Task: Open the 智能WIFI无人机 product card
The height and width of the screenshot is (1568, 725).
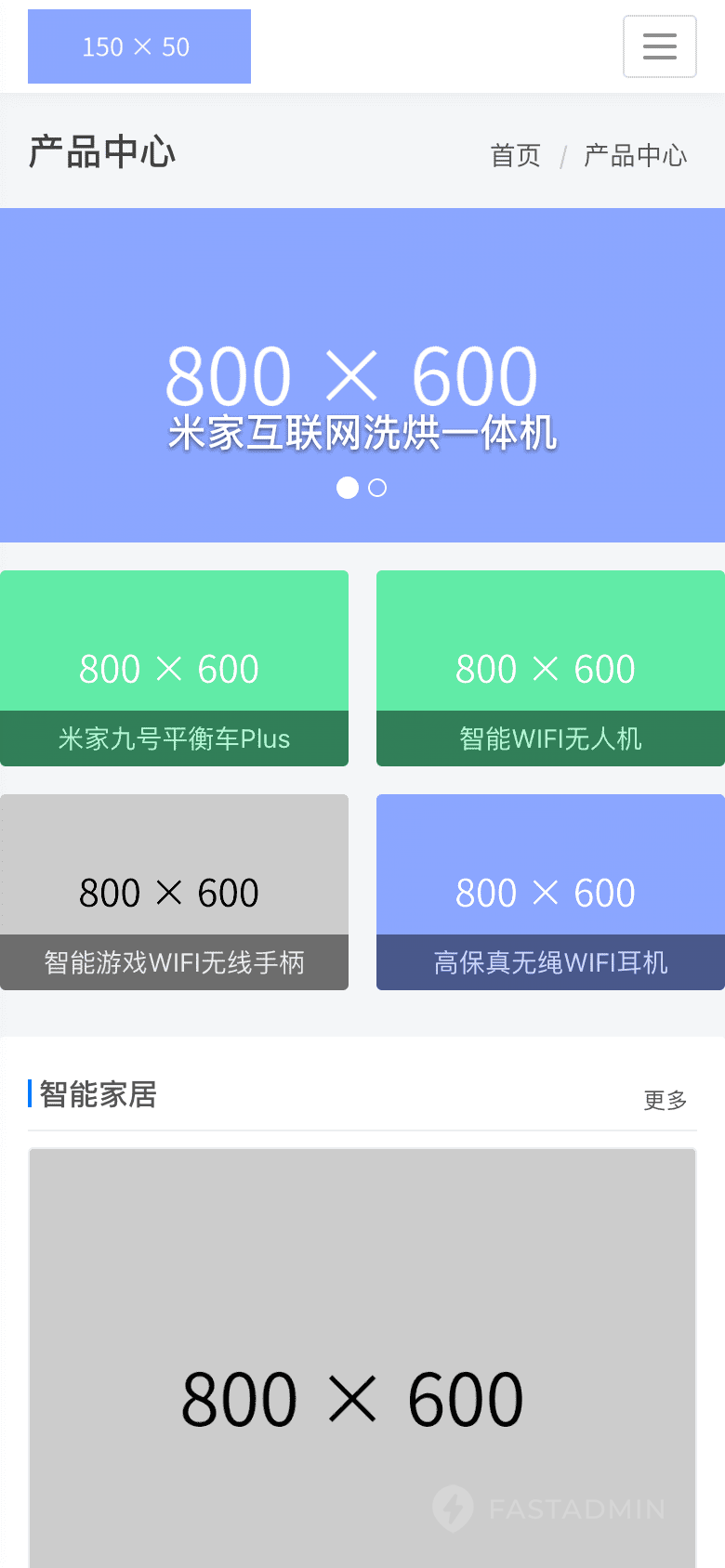Action: pos(550,668)
